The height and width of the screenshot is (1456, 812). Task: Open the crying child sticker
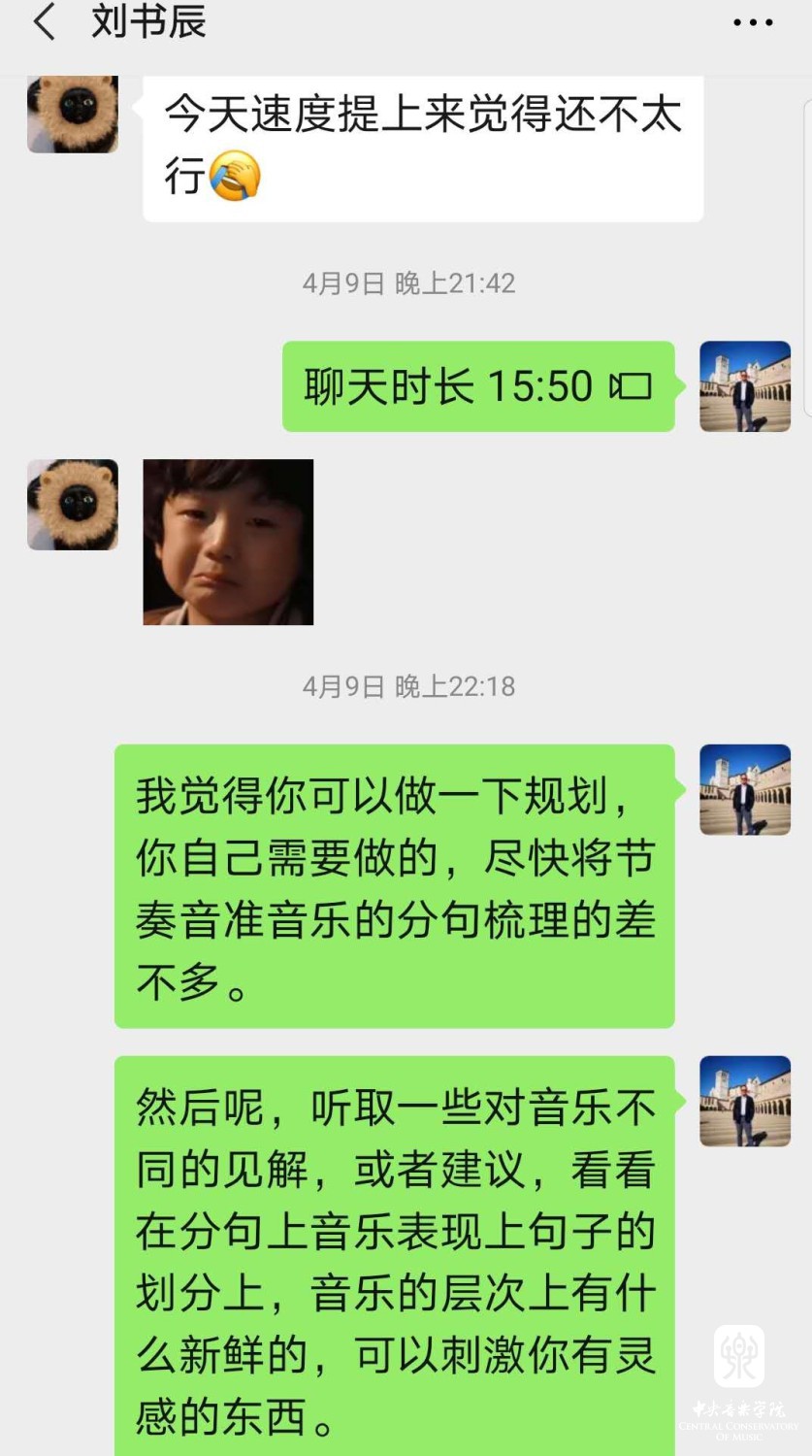click(x=228, y=542)
